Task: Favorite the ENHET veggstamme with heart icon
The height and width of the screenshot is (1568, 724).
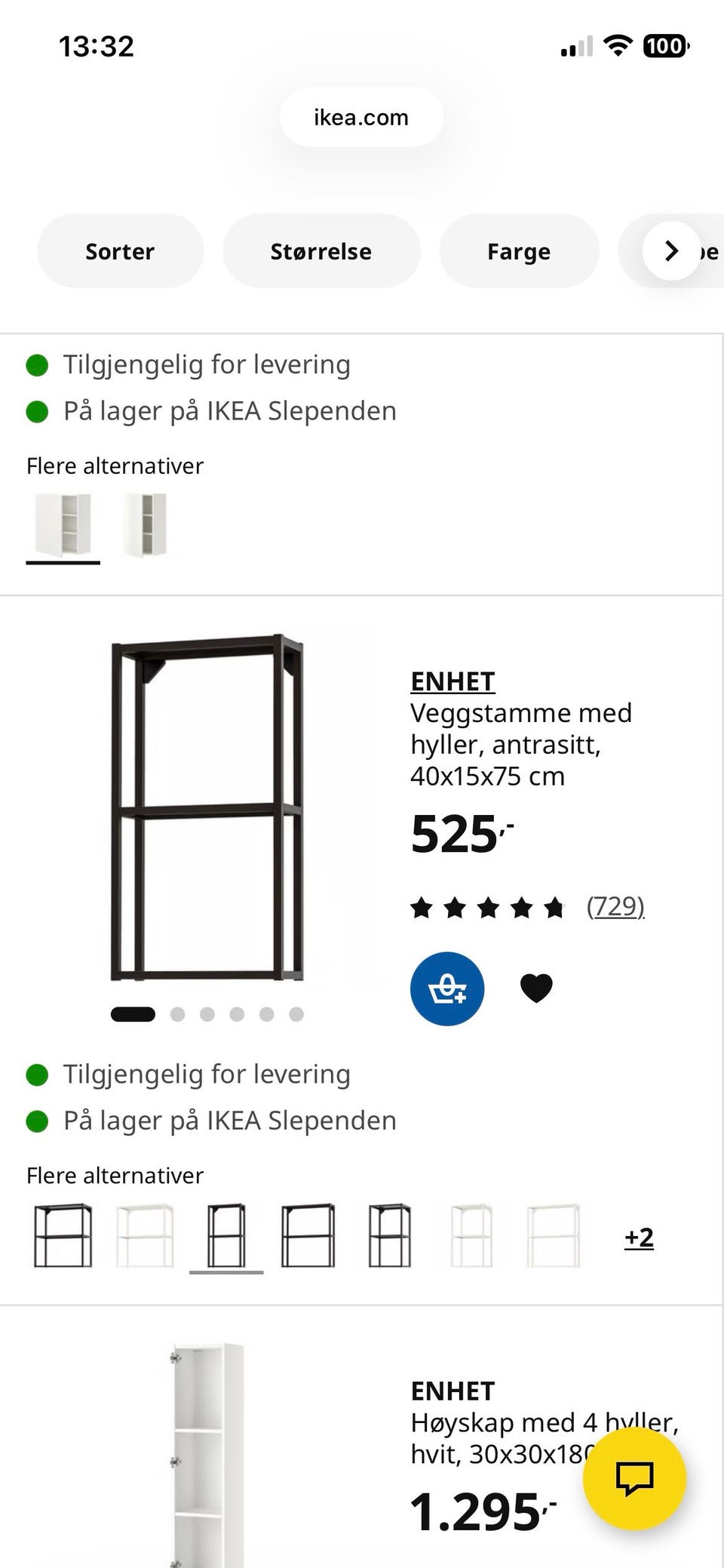Action: (536, 985)
